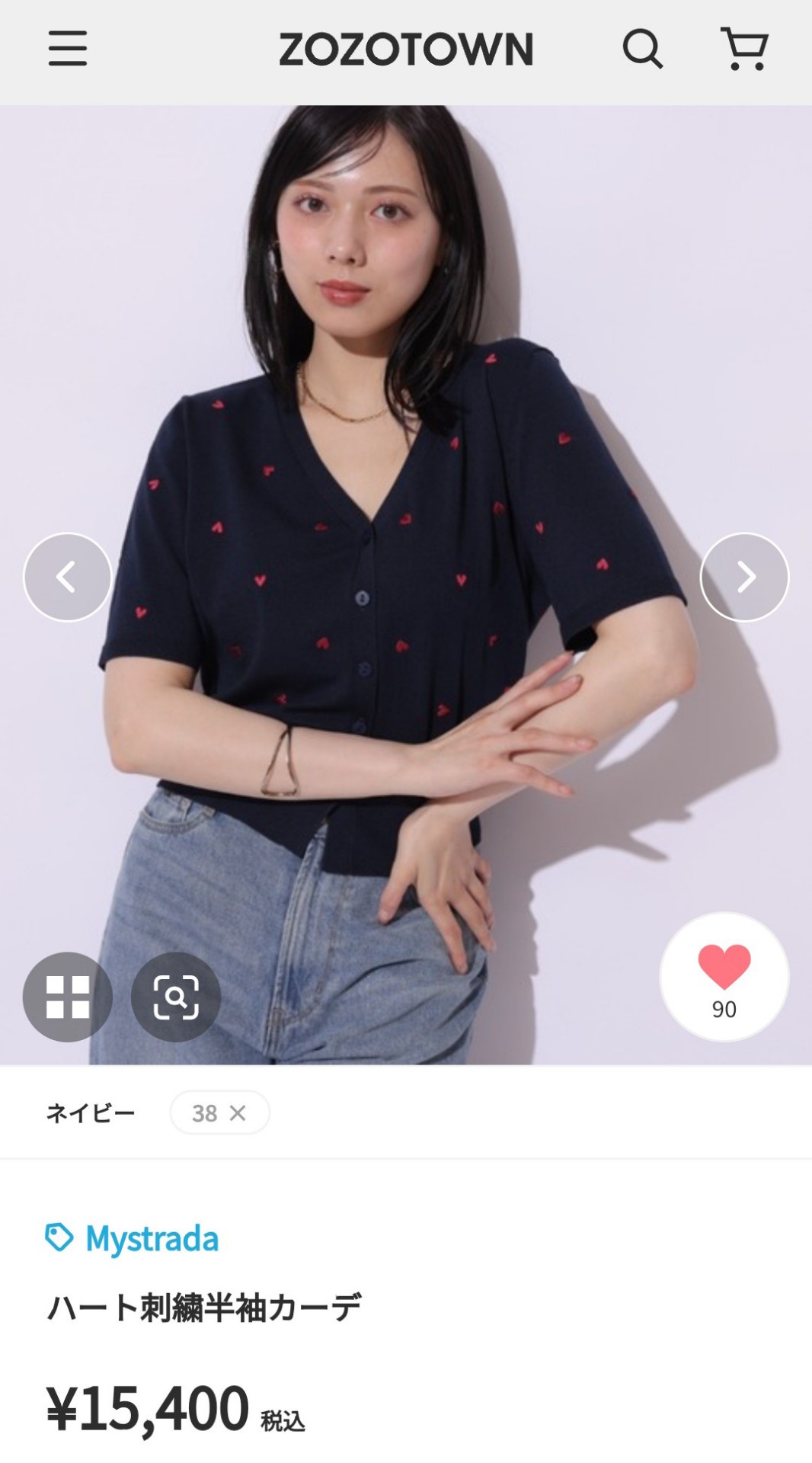Show the previous product photo
Screen dimensions: 812x1463
68,577
